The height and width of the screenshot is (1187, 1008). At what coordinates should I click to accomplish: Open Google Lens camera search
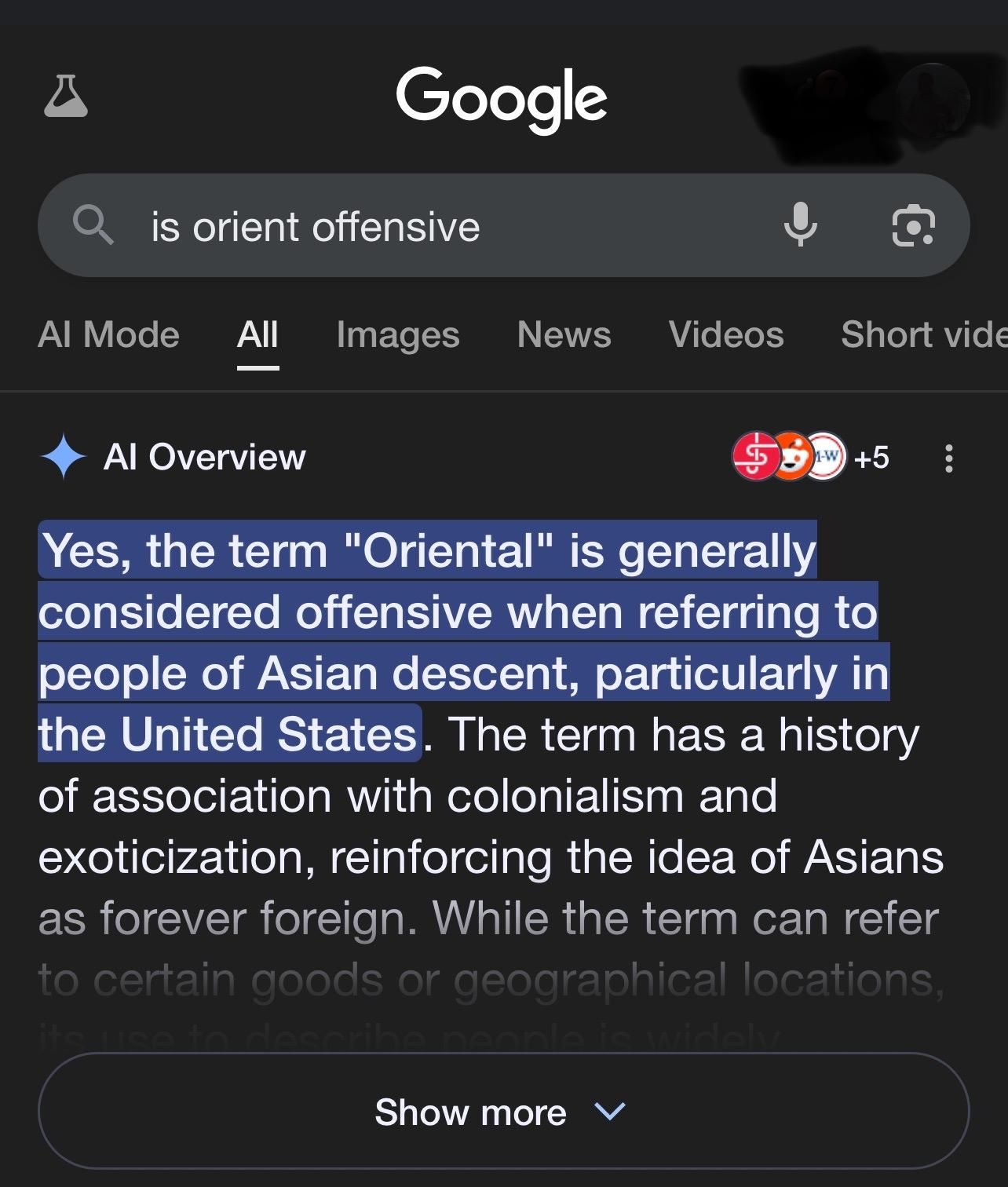913,226
